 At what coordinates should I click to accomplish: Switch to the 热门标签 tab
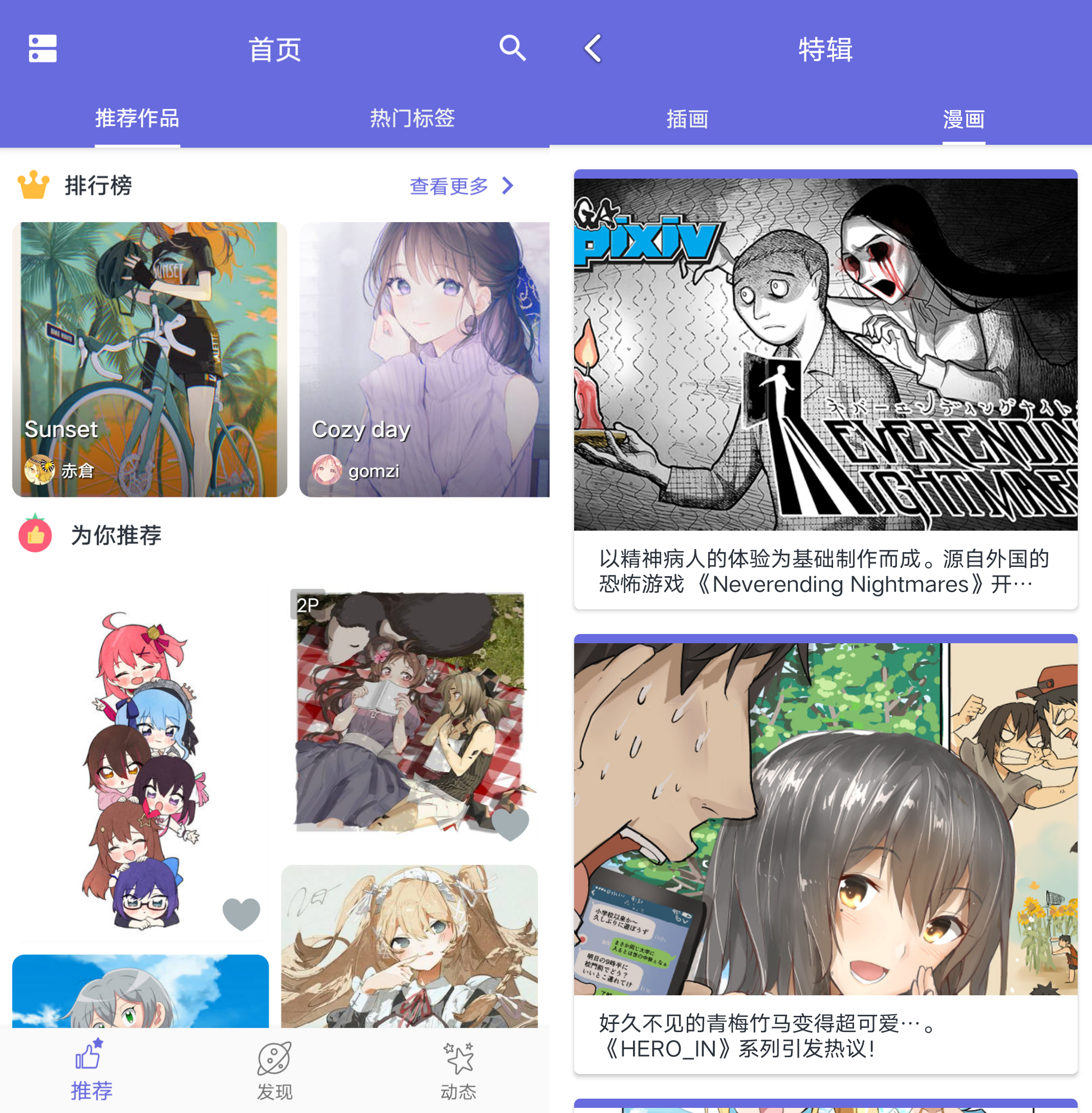(x=412, y=118)
